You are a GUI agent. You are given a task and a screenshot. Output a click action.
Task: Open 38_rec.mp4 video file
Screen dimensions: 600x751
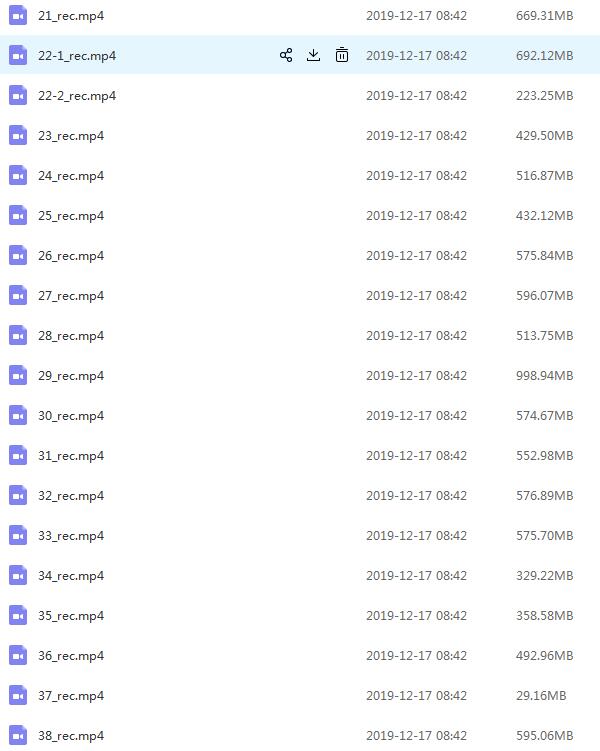(70, 736)
